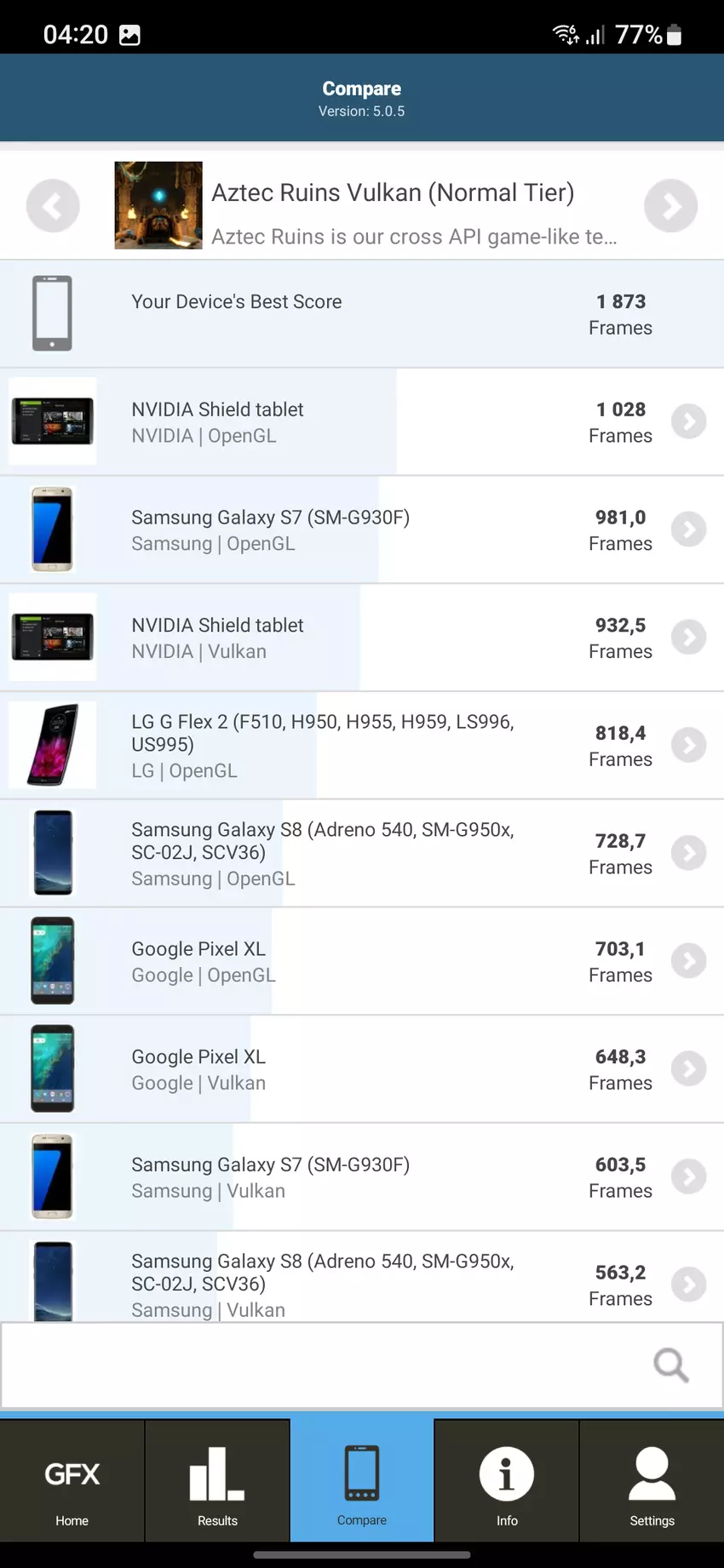This screenshot has width=724, height=1568.
Task: Open NVIDIA Shield tablet Vulkan result
Action: pos(688,638)
